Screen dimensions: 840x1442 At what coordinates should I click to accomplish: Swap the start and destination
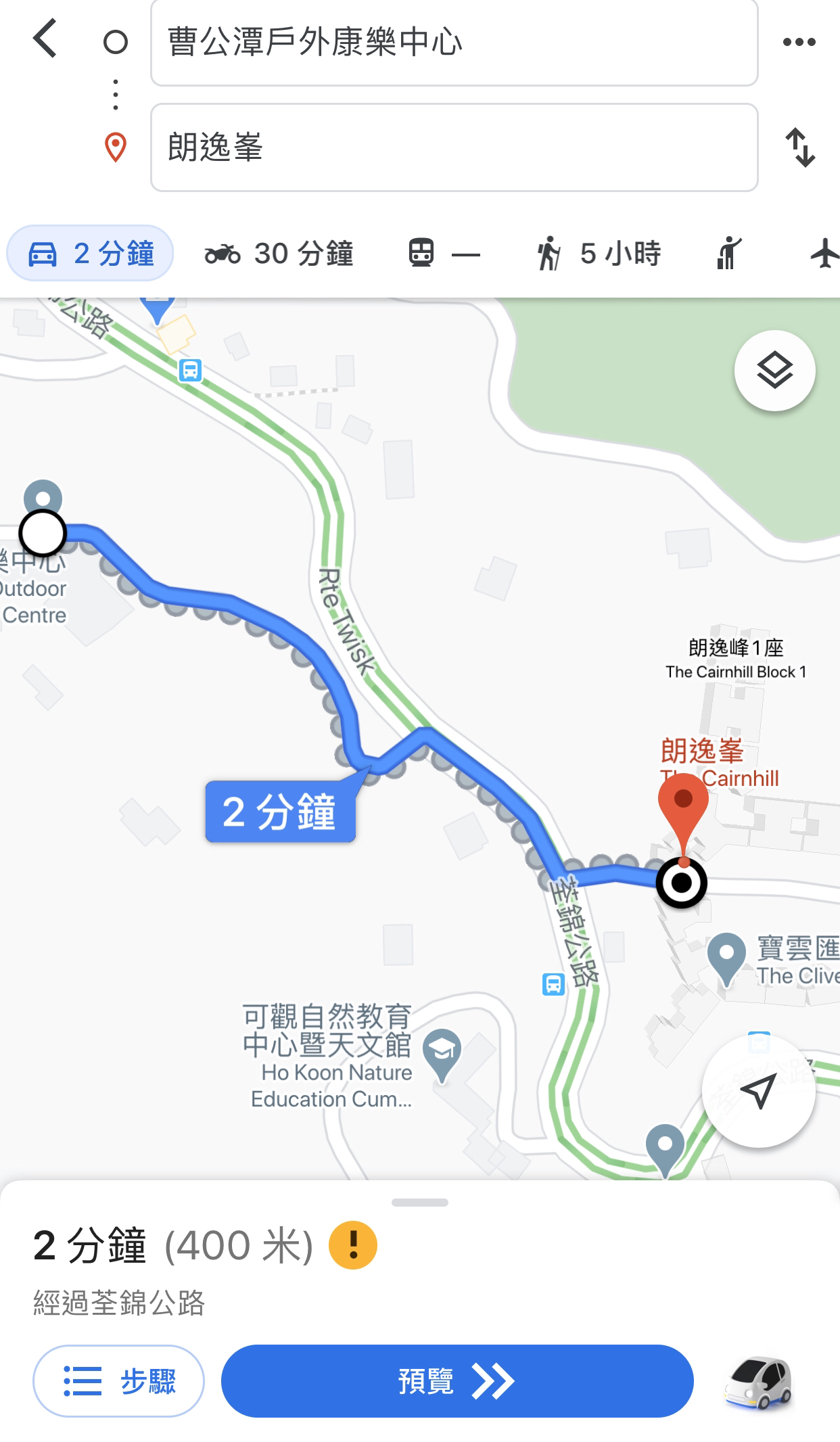pyautogui.click(x=800, y=147)
